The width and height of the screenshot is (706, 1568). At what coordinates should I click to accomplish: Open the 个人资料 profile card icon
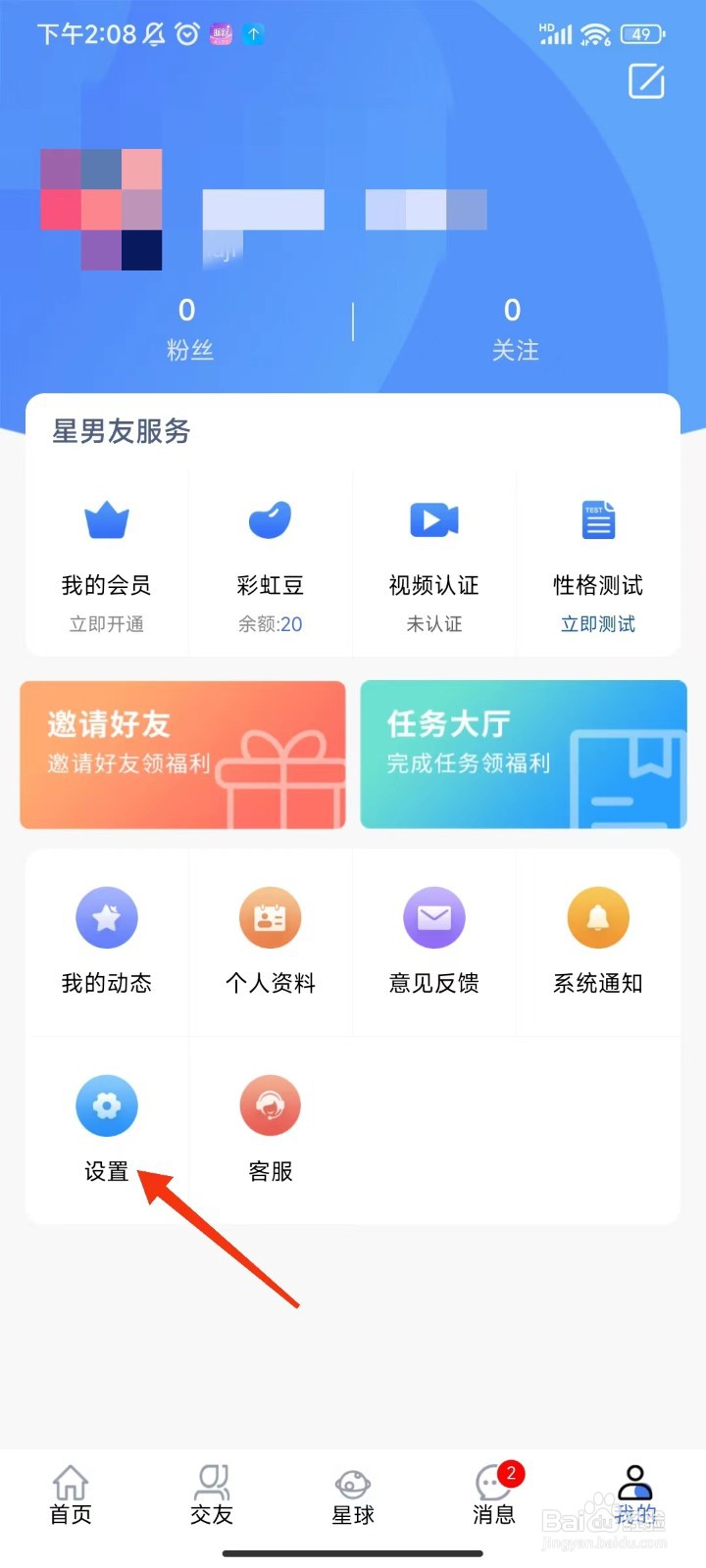[x=270, y=917]
